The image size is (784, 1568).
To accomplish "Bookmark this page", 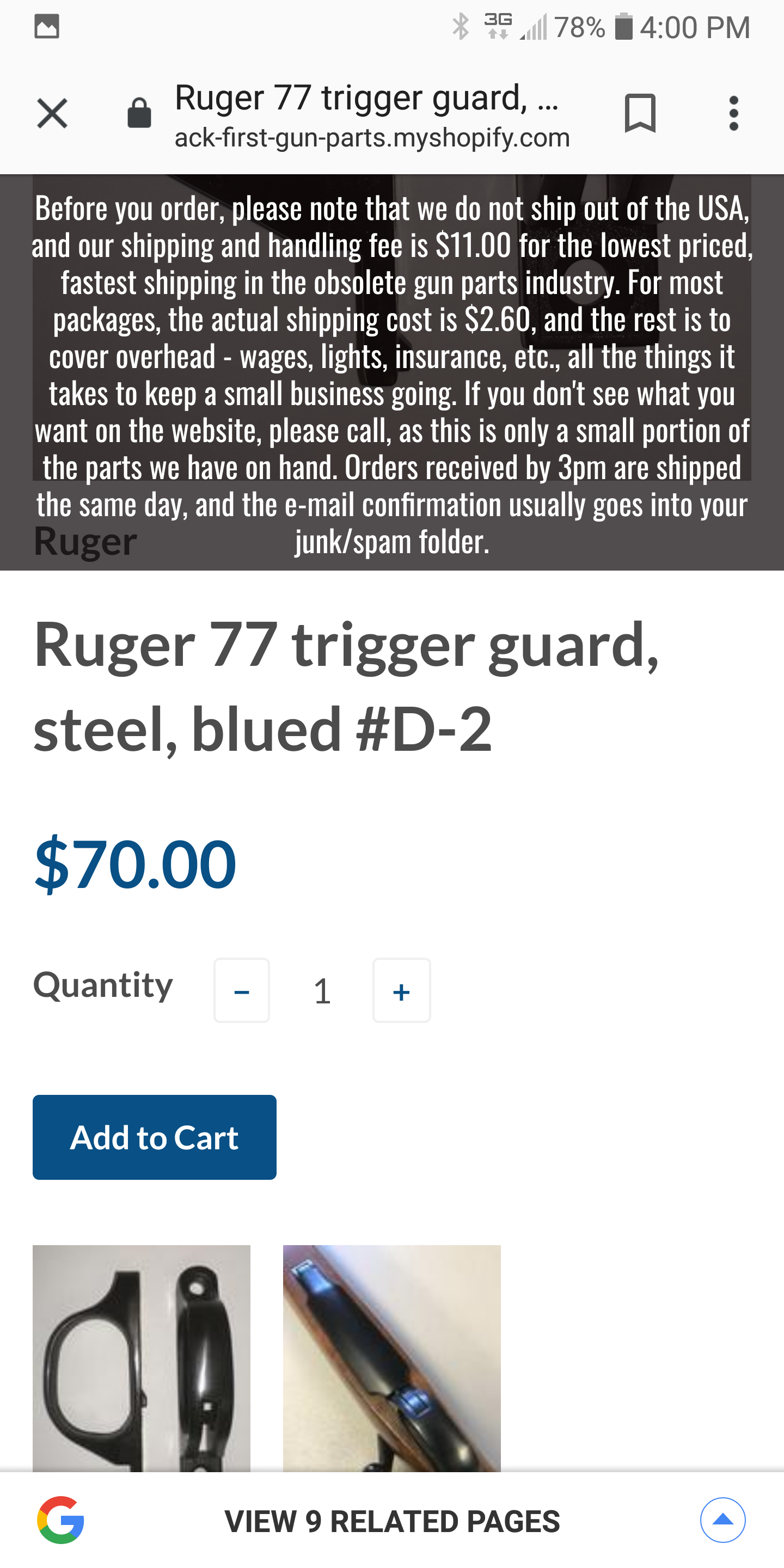I will point(640,113).
